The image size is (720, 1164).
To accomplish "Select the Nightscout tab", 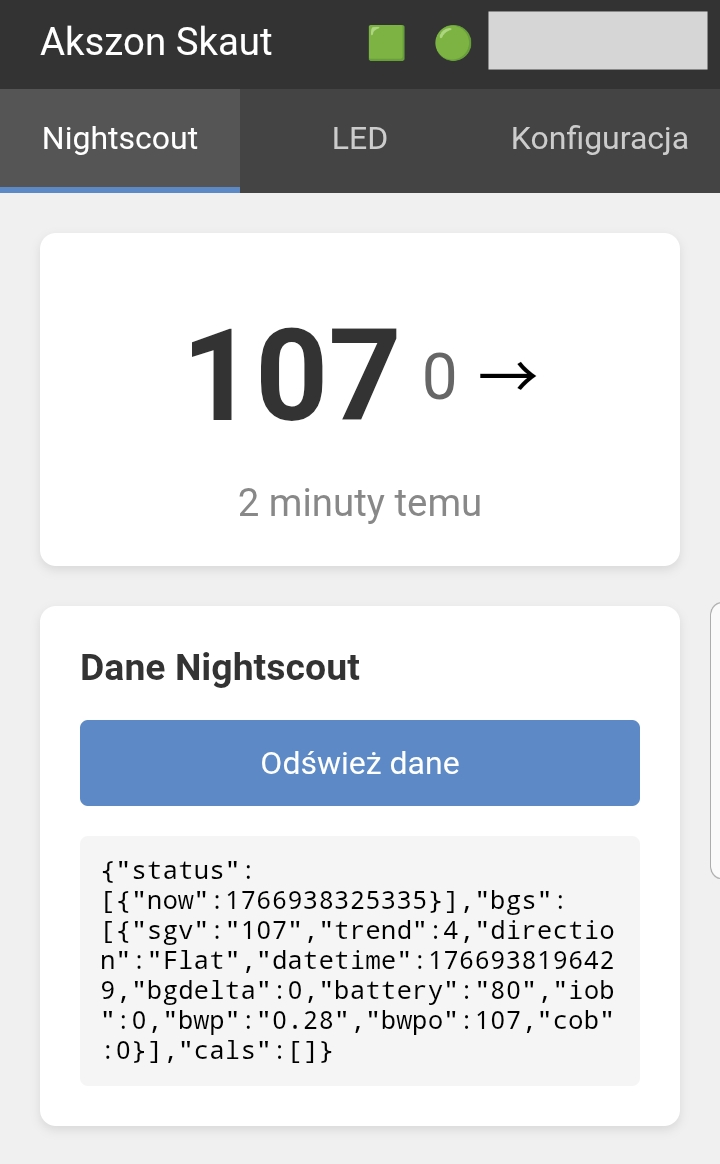I will tap(118, 139).
